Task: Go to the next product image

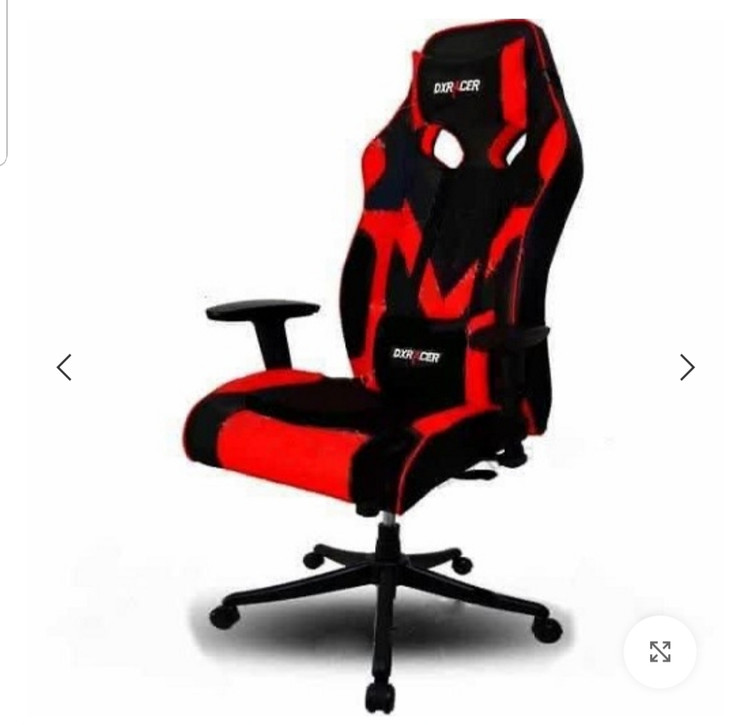Action: (686, 367)
